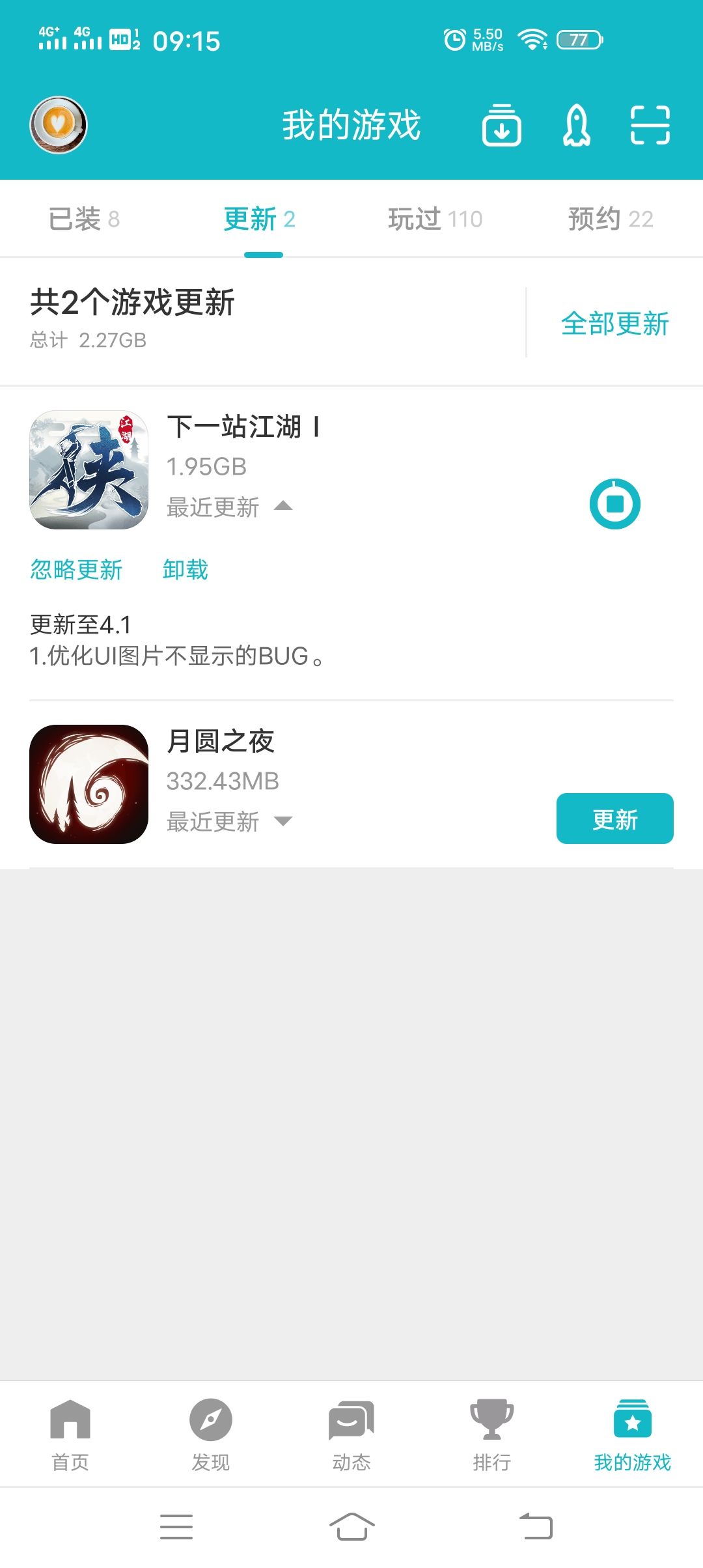Tap the rocket boost icon
The height and width of the screenshot is (1568, 703).
576,125
